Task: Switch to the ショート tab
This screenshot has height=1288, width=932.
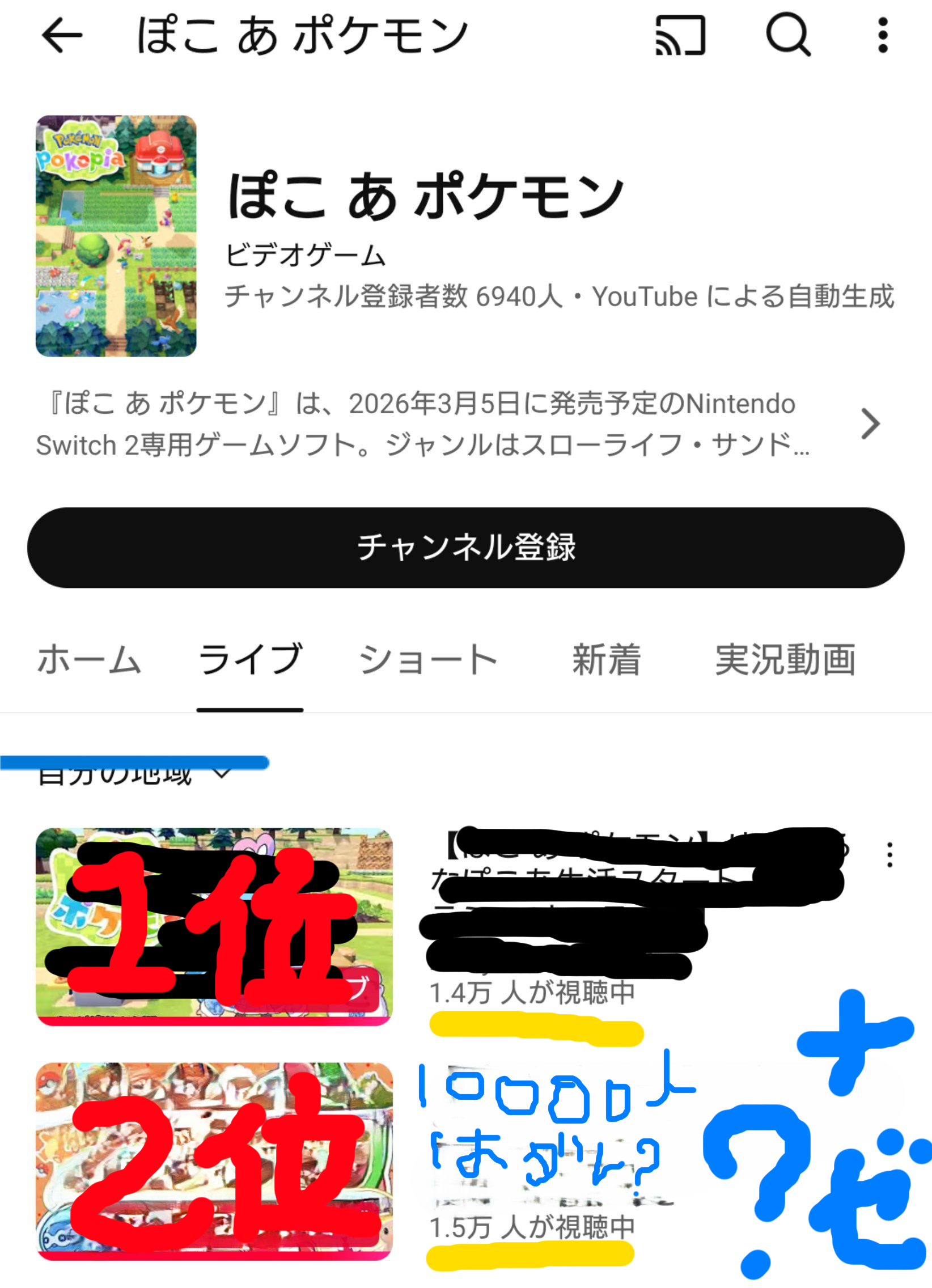Action: 428,660
